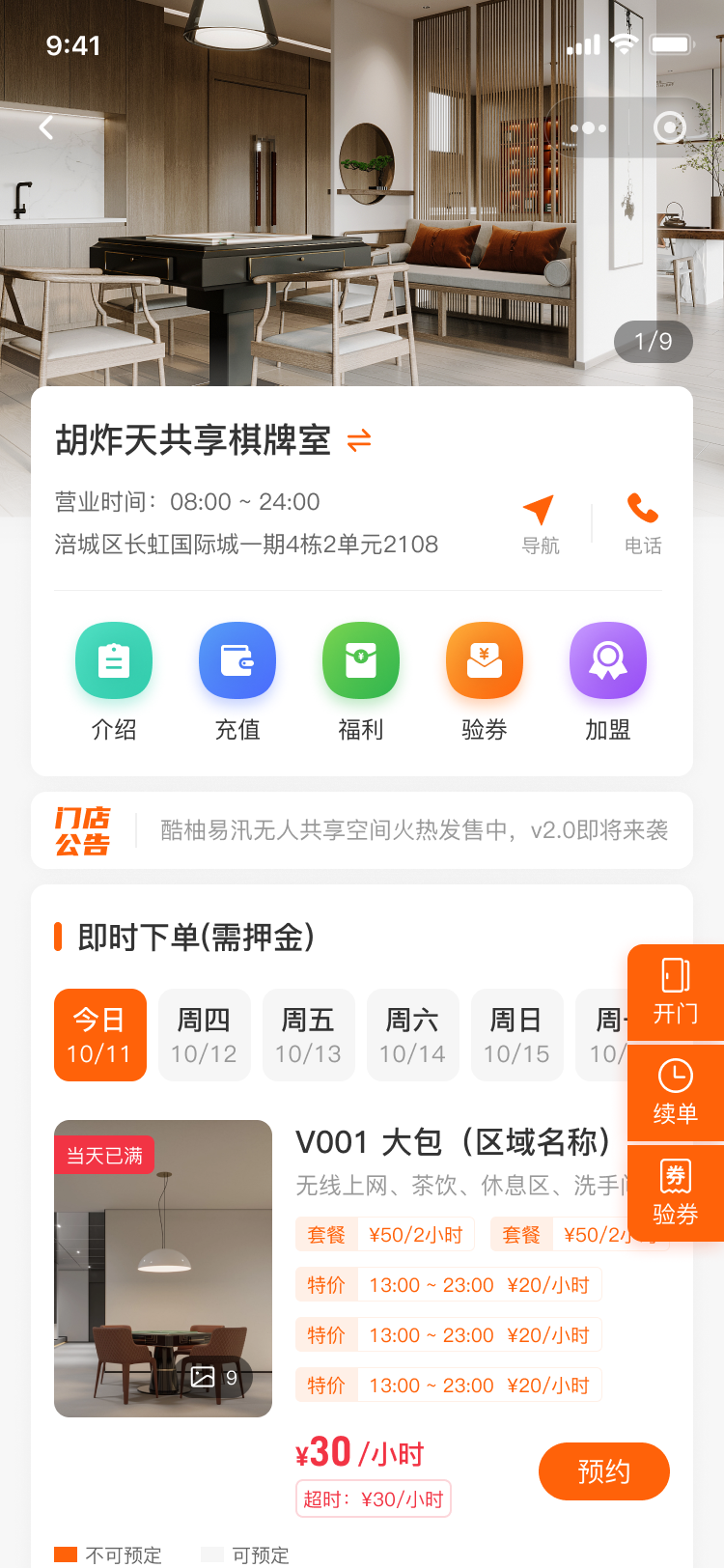The width and height of the screenshot is (724, 1568).
Task: Open the 加盟 franchise page
Action: tap(608, 681)
